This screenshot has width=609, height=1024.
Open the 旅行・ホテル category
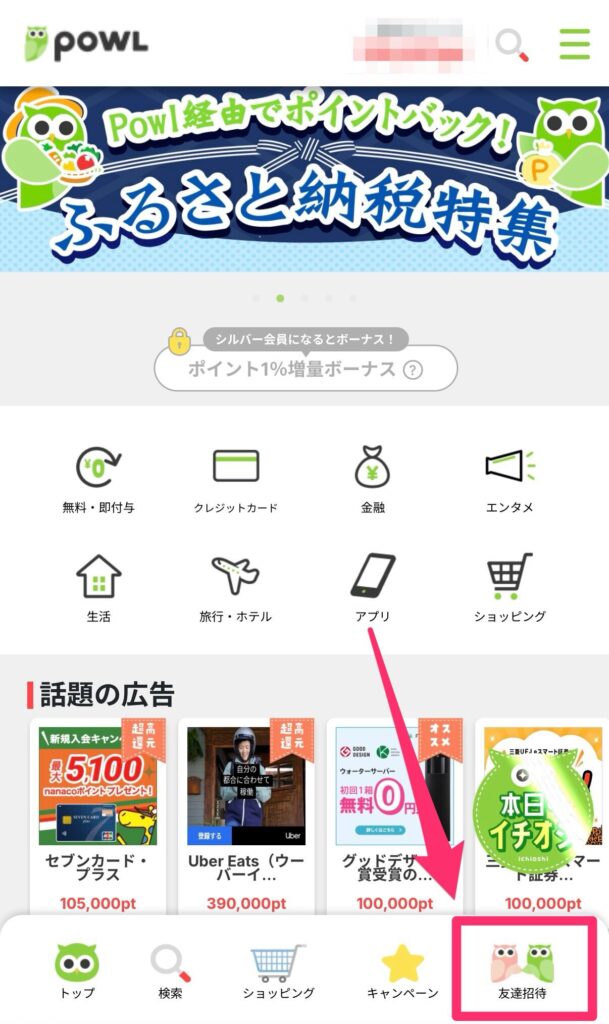(236, 589)
